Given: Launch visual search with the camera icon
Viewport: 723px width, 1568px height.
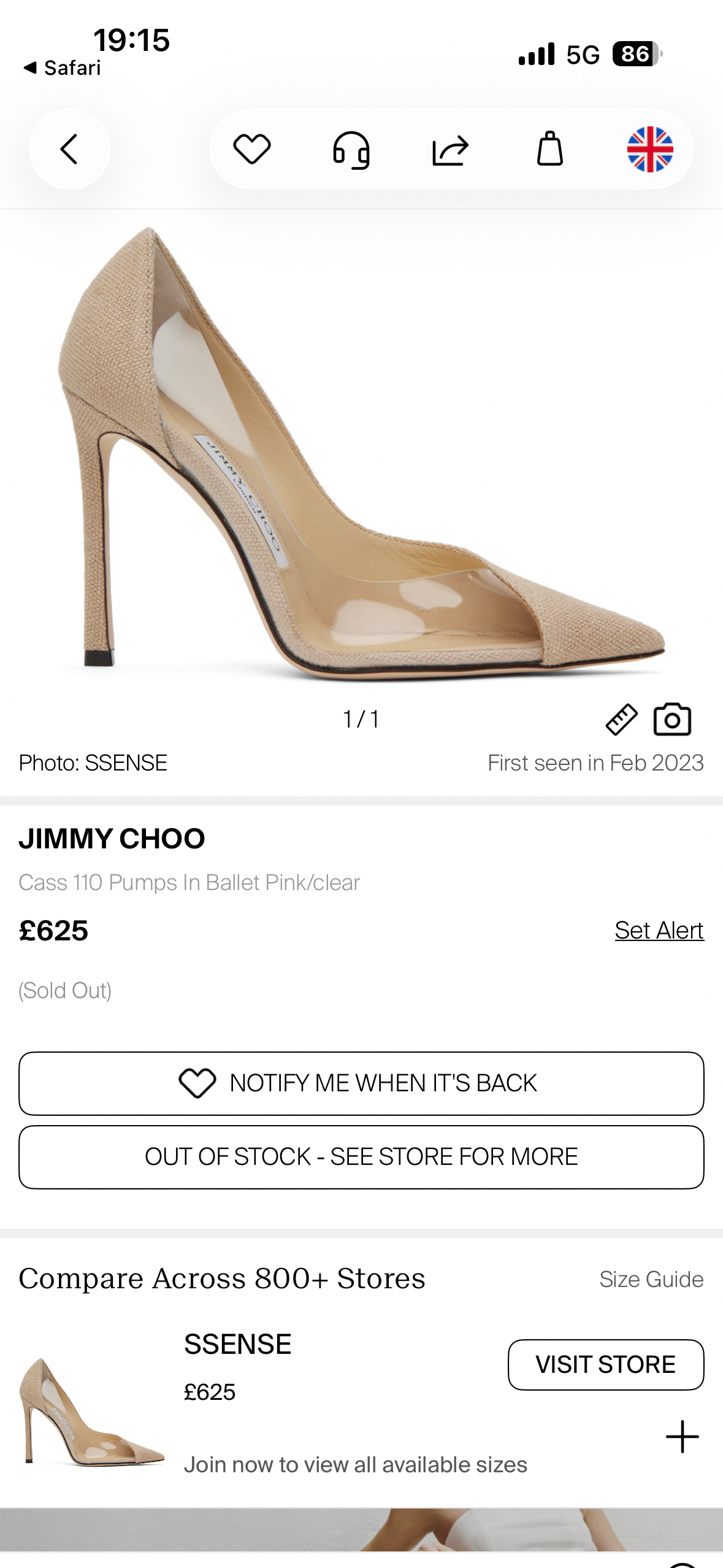Looking at the screenshot, I should coord(672,720).
